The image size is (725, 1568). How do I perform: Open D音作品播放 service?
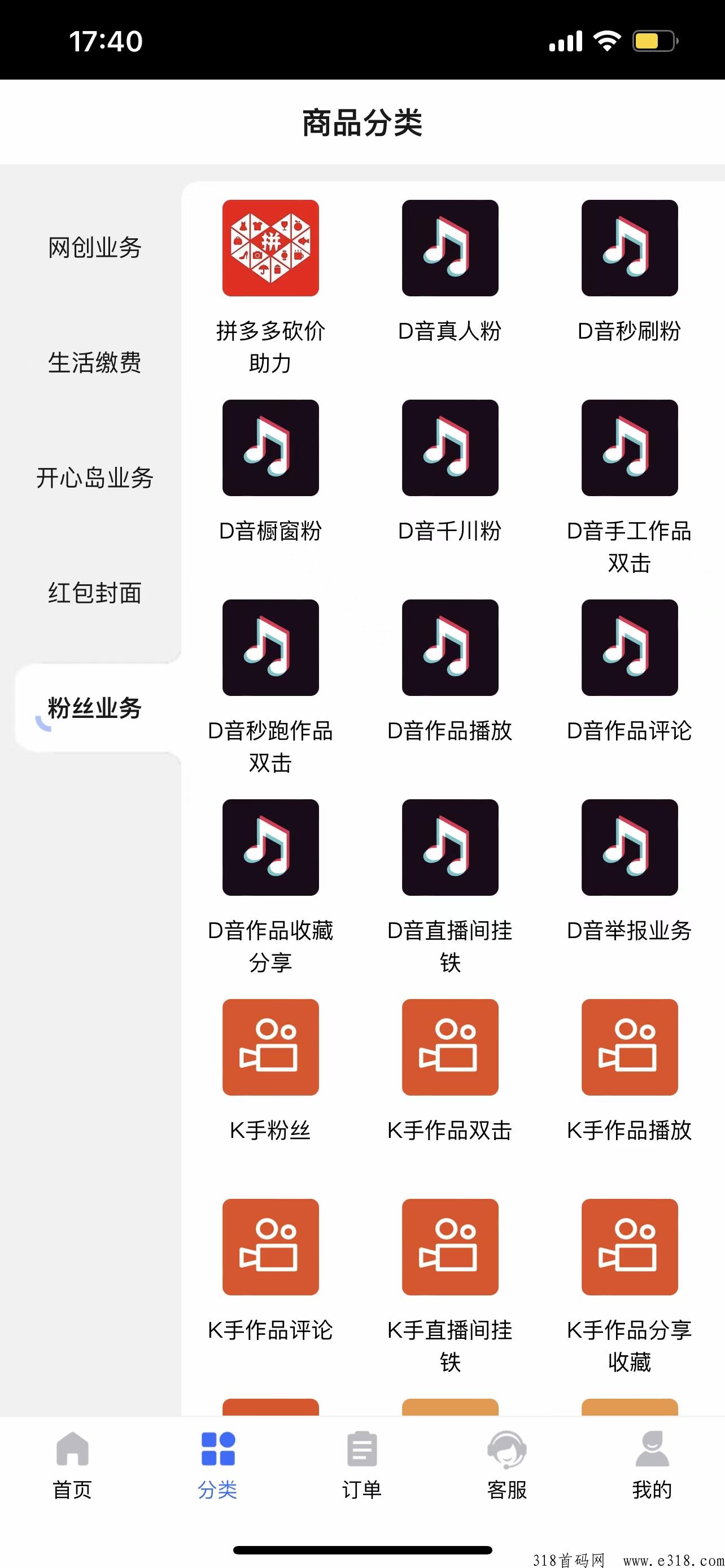pyautogui.click(x=450, y=647)
